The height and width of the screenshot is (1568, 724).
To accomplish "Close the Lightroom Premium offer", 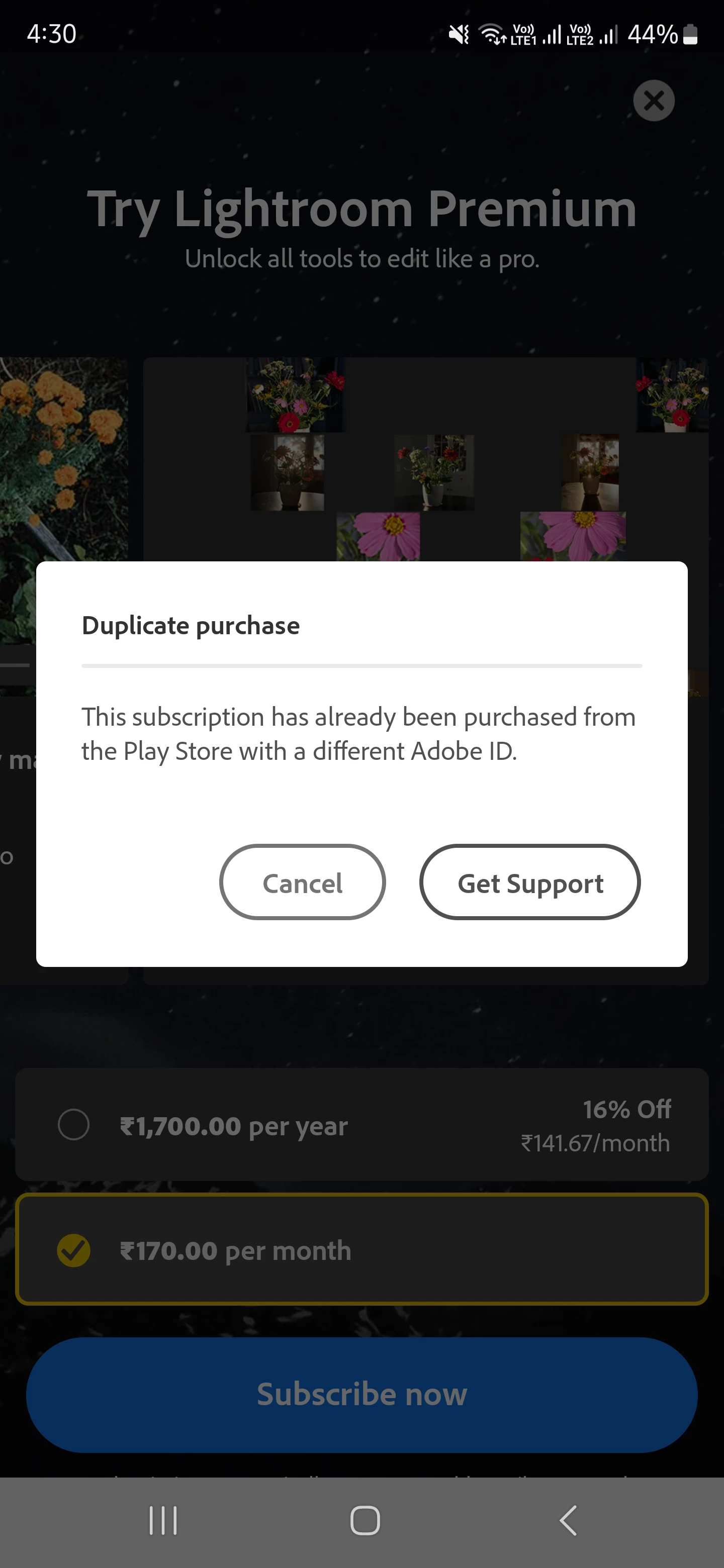I will 654,101.
